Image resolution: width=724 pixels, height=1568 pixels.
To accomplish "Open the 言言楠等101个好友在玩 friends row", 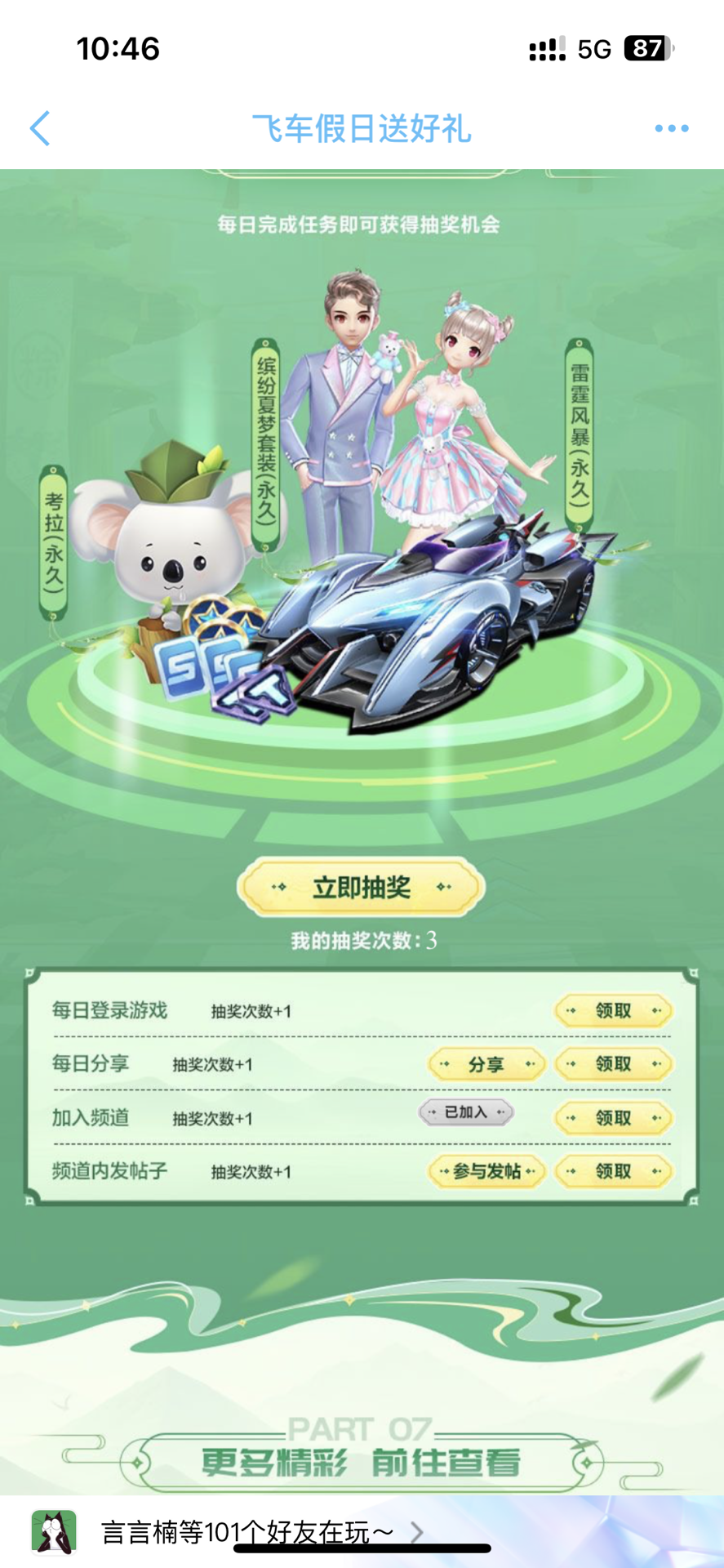I will pos(245,1532).
